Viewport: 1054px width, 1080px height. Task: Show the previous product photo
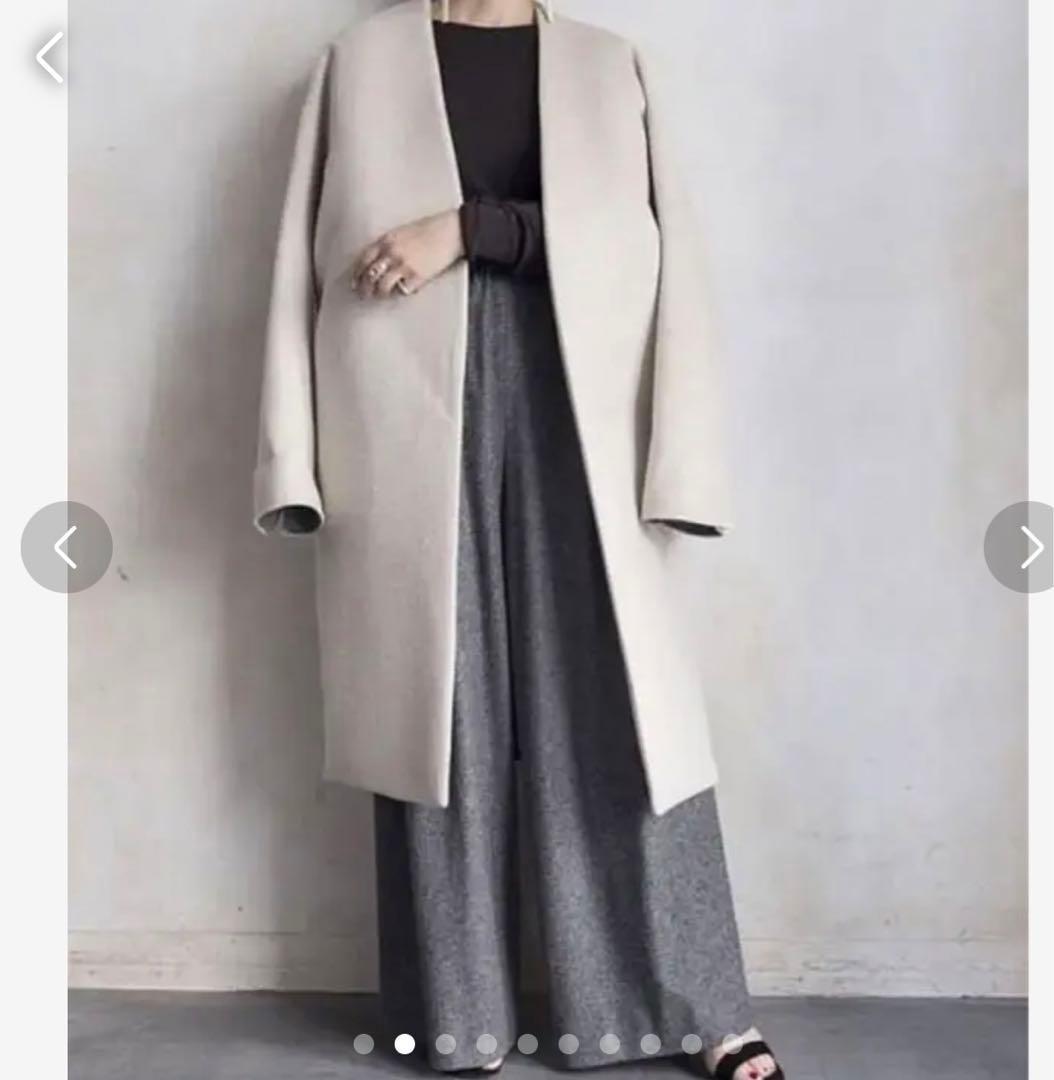66,547
